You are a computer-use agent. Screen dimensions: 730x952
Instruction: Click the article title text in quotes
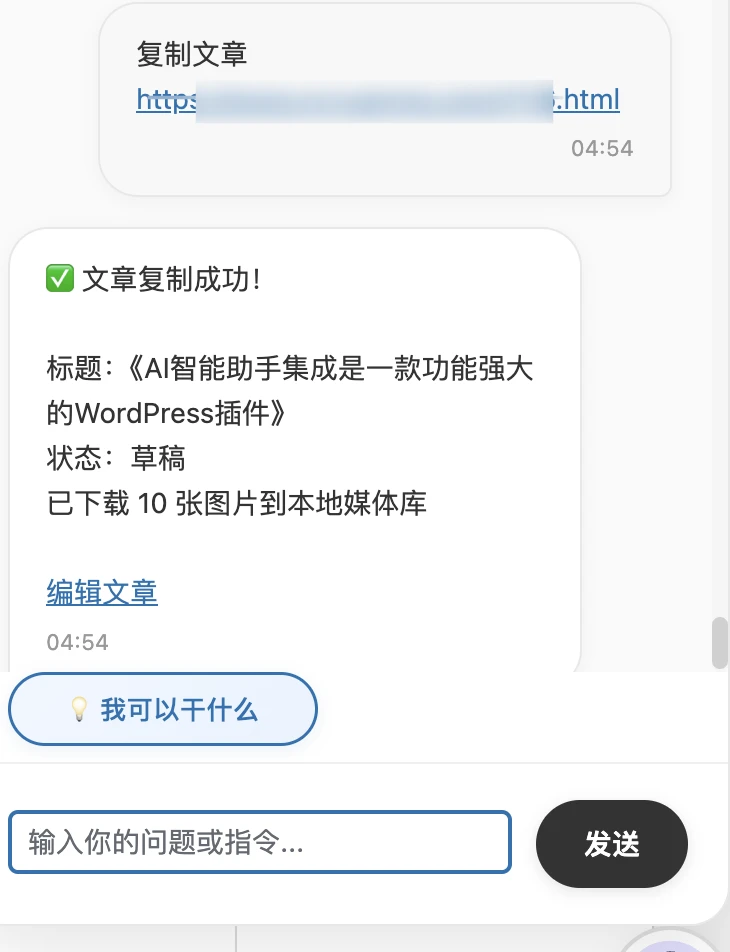click(290, 390)
